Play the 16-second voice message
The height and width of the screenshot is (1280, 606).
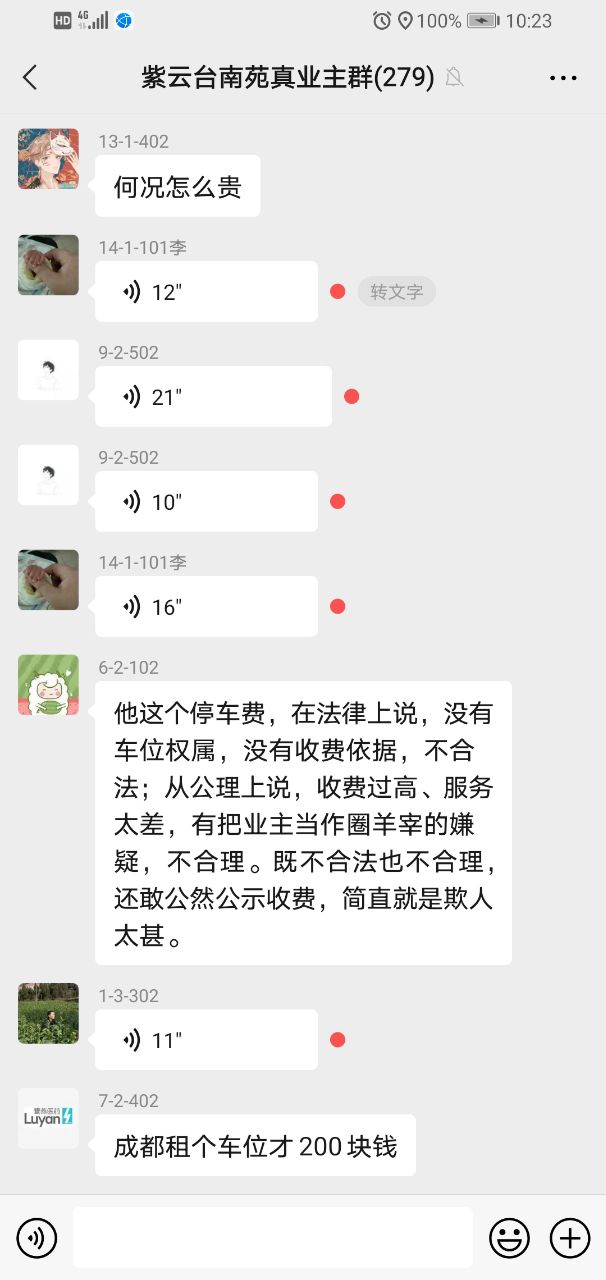pyautogui.click(x=206, y=607)
